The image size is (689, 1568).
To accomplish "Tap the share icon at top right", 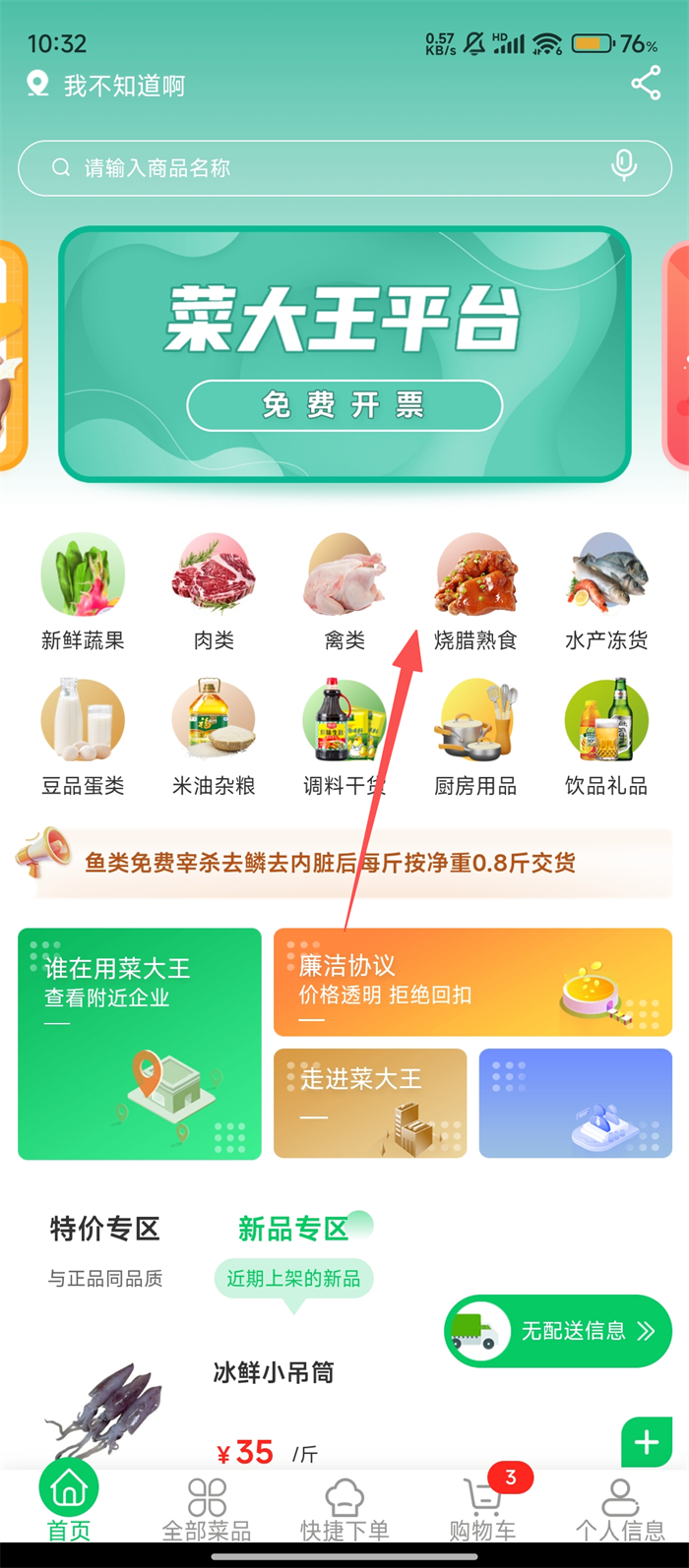I will 646,84.
